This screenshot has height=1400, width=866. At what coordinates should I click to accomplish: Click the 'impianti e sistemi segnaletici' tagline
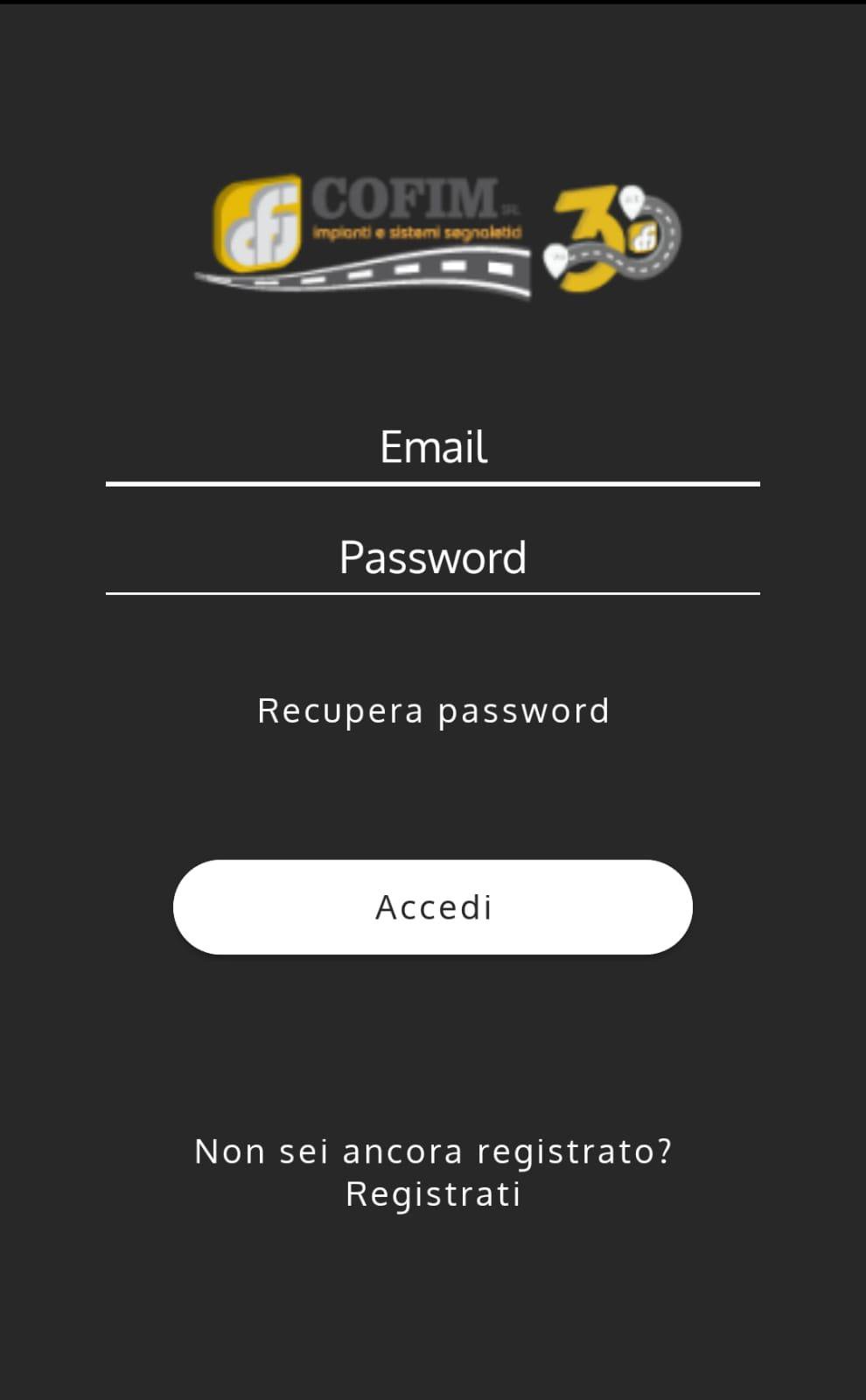coord(418,232)
